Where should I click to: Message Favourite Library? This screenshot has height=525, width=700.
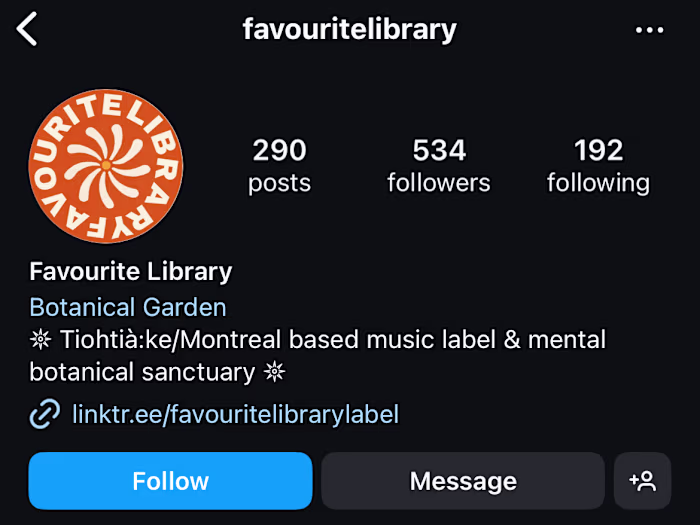click(462, 481)
